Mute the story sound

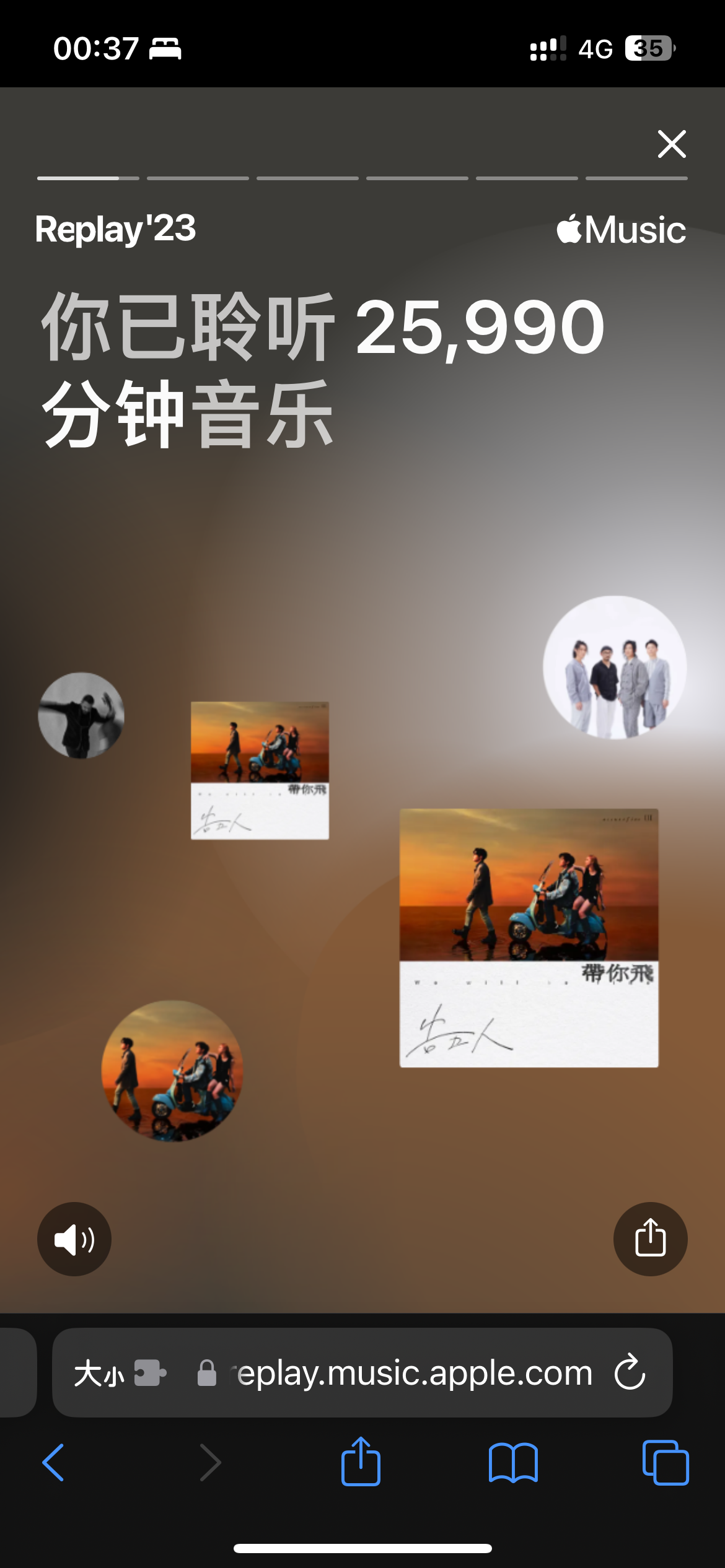coord(74,1239)
